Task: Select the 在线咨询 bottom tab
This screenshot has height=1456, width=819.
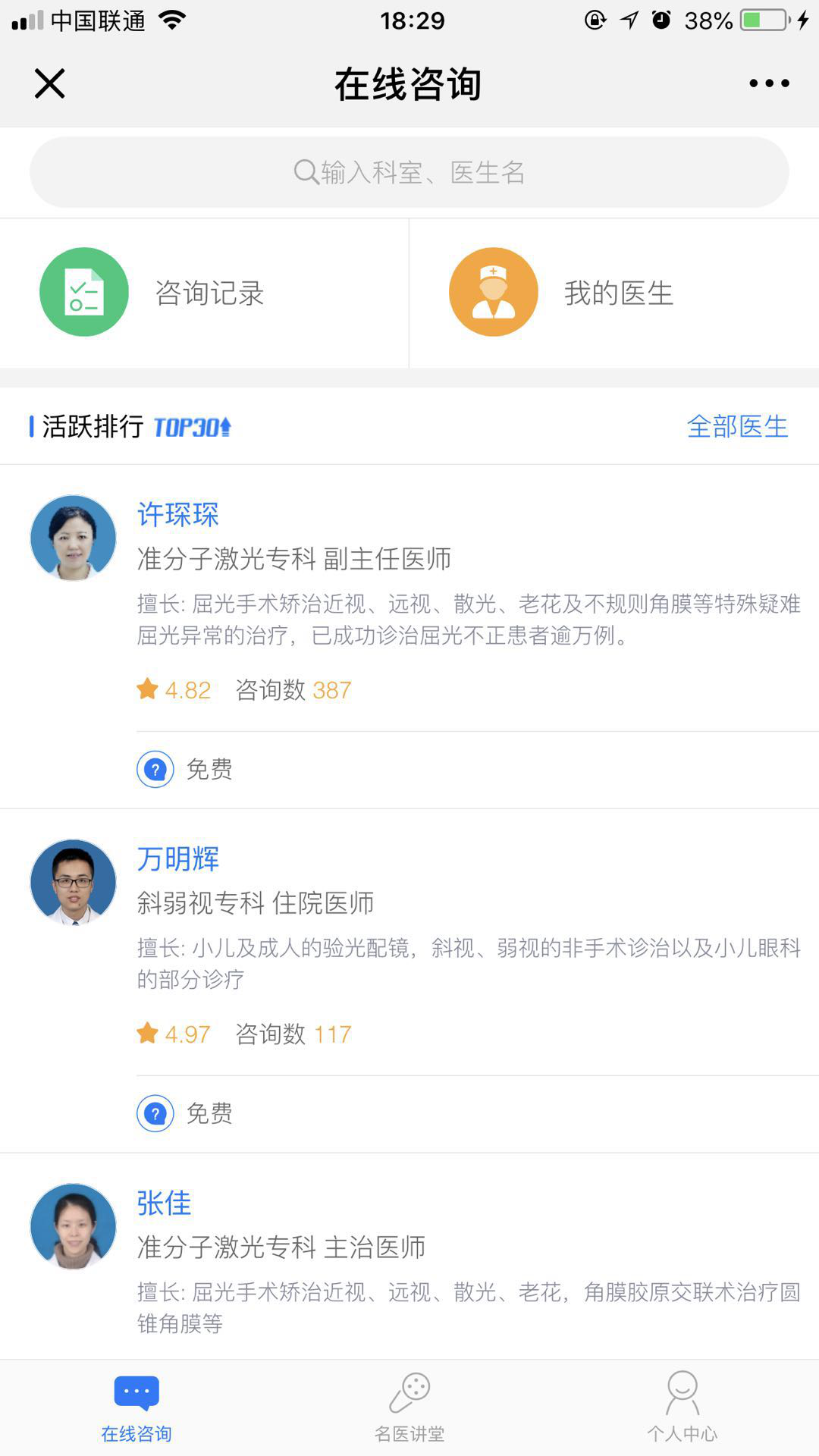Action: tap(136, 1407)
